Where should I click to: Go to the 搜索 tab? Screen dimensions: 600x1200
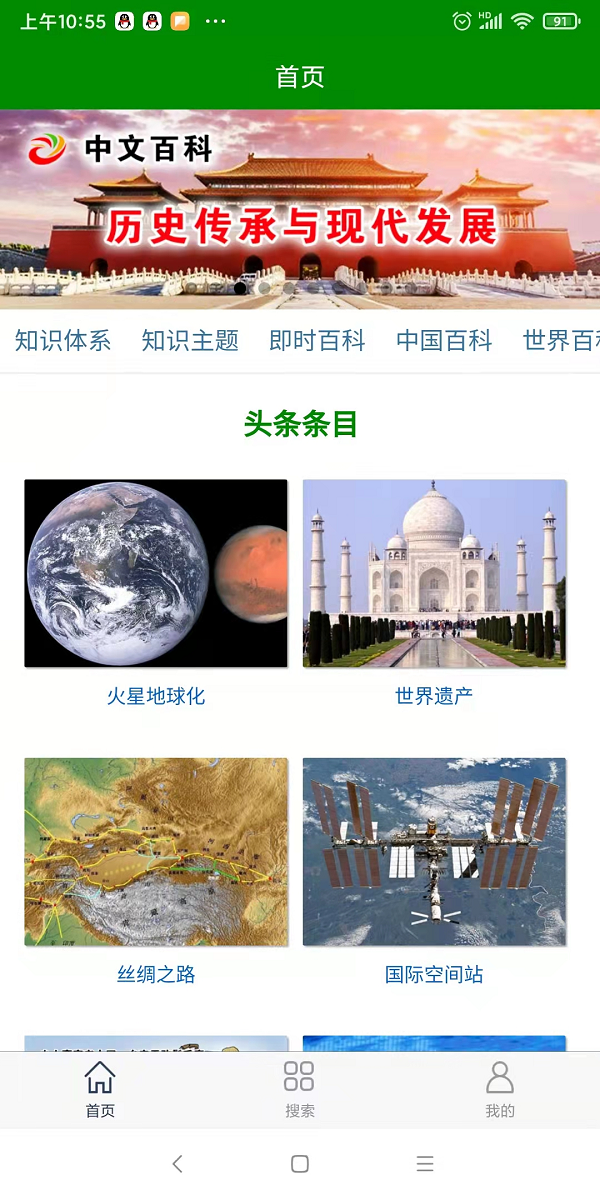[299, 1089]
